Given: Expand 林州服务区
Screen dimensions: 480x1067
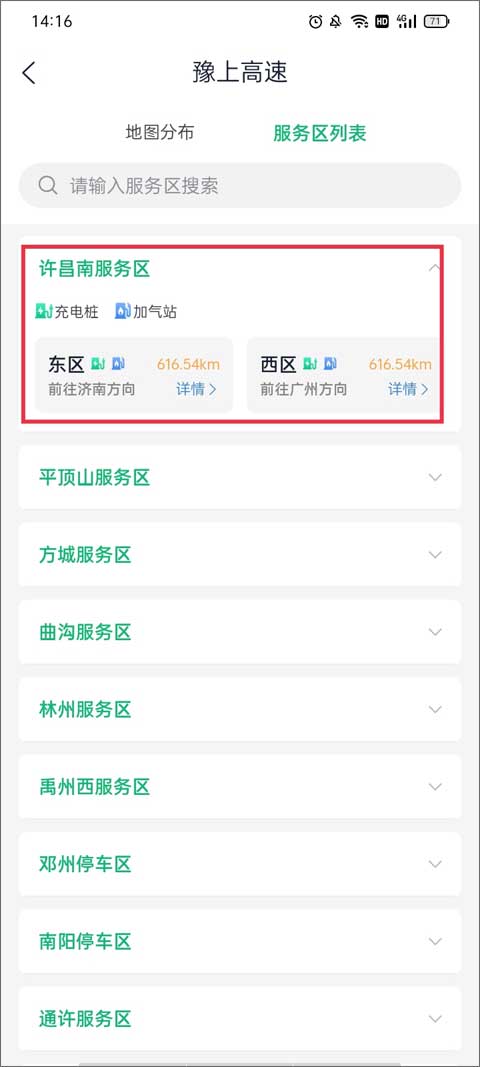Looking at the screenshot, I should tap(240, 709).
